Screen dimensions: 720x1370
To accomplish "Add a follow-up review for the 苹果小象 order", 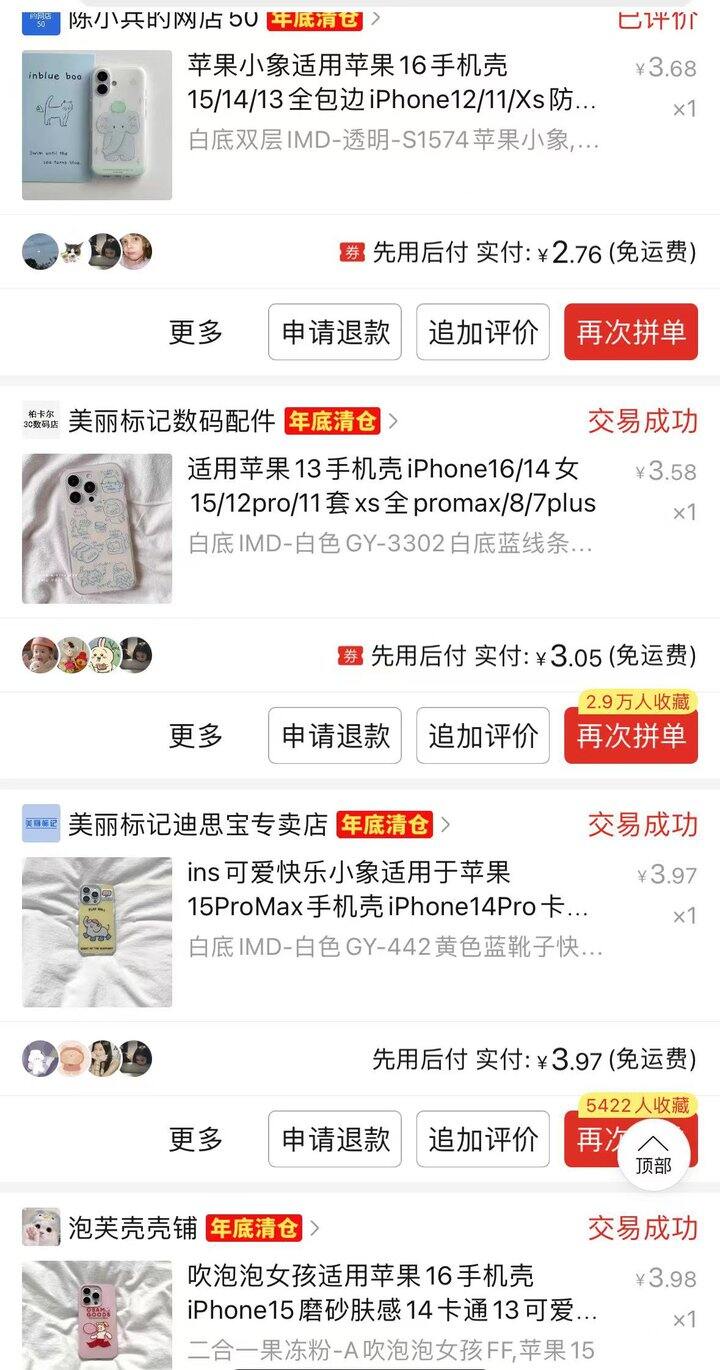I will 483,333.
